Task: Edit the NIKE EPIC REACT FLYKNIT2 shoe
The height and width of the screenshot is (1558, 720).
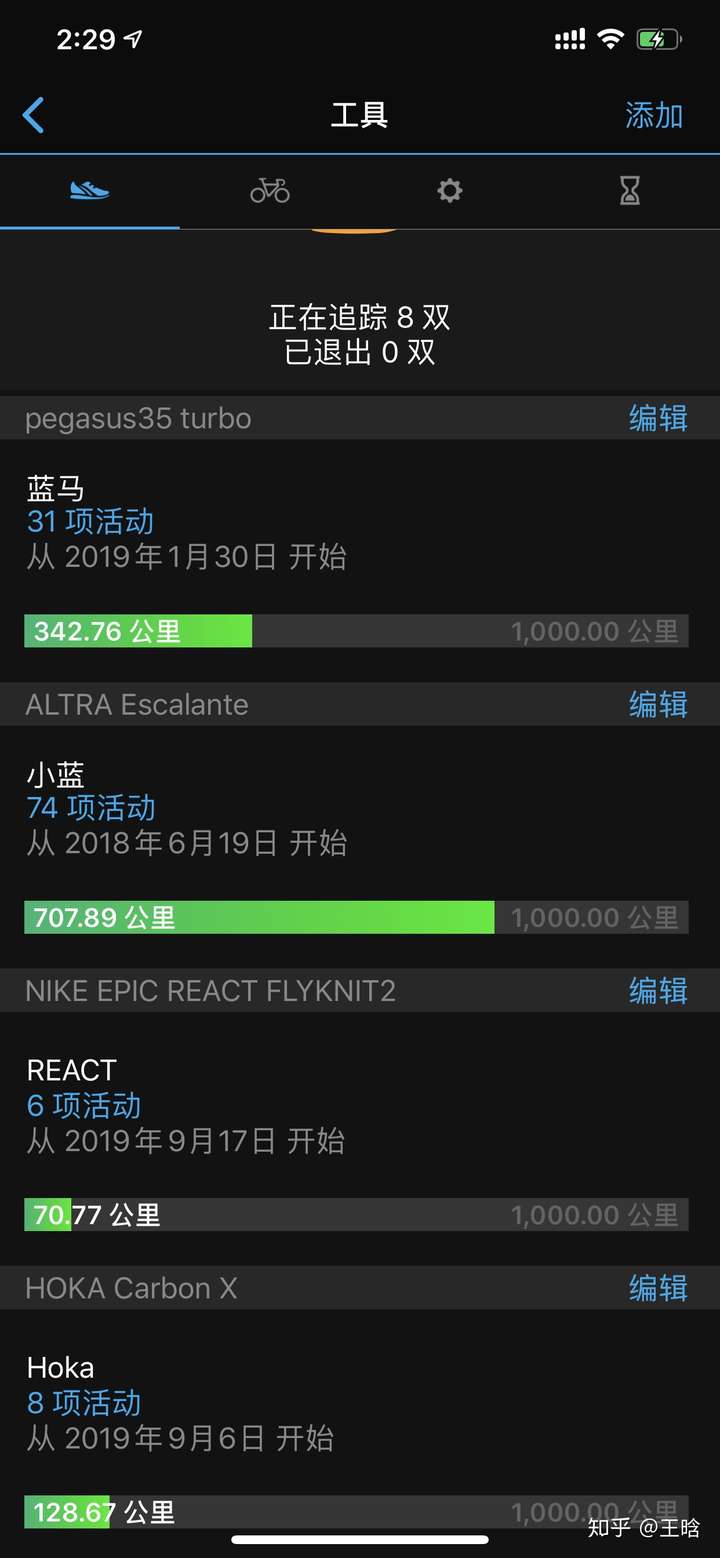Action: (x=657, y=990)
